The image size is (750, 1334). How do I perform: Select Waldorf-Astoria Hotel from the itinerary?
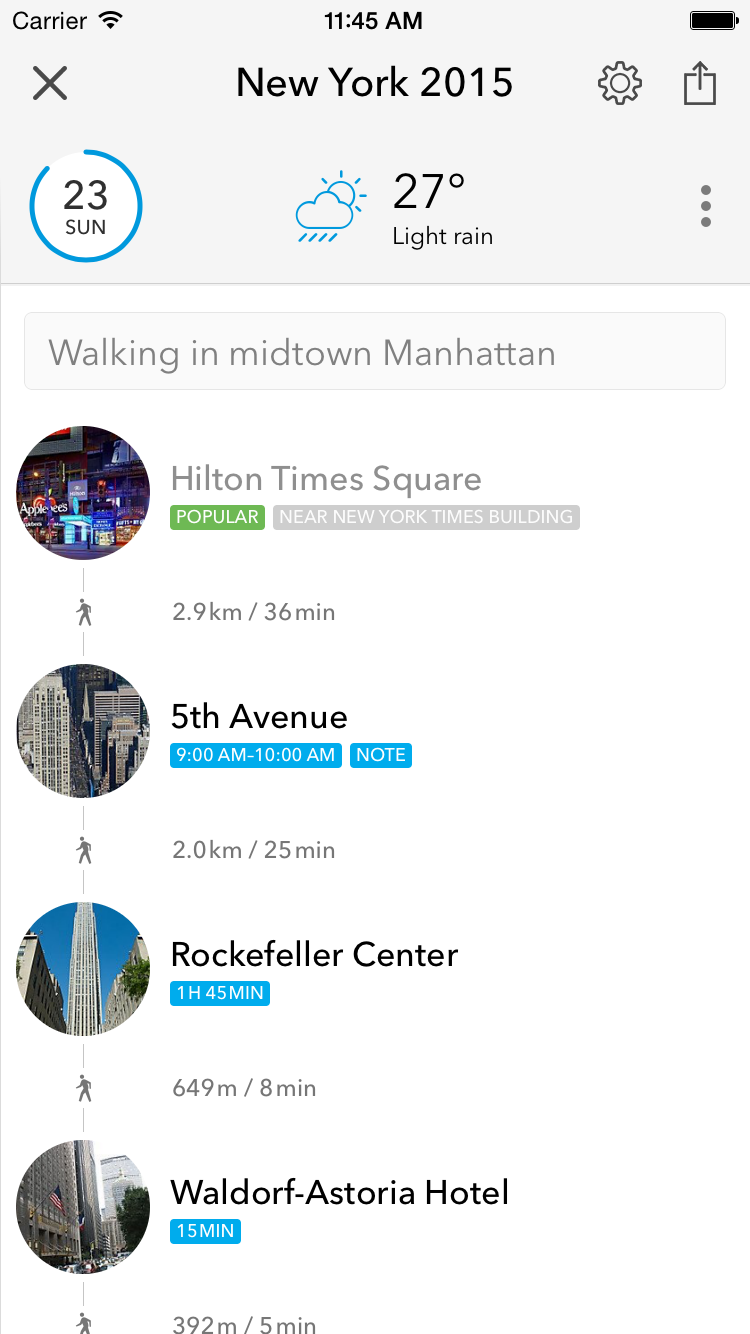pos(339,1192)
